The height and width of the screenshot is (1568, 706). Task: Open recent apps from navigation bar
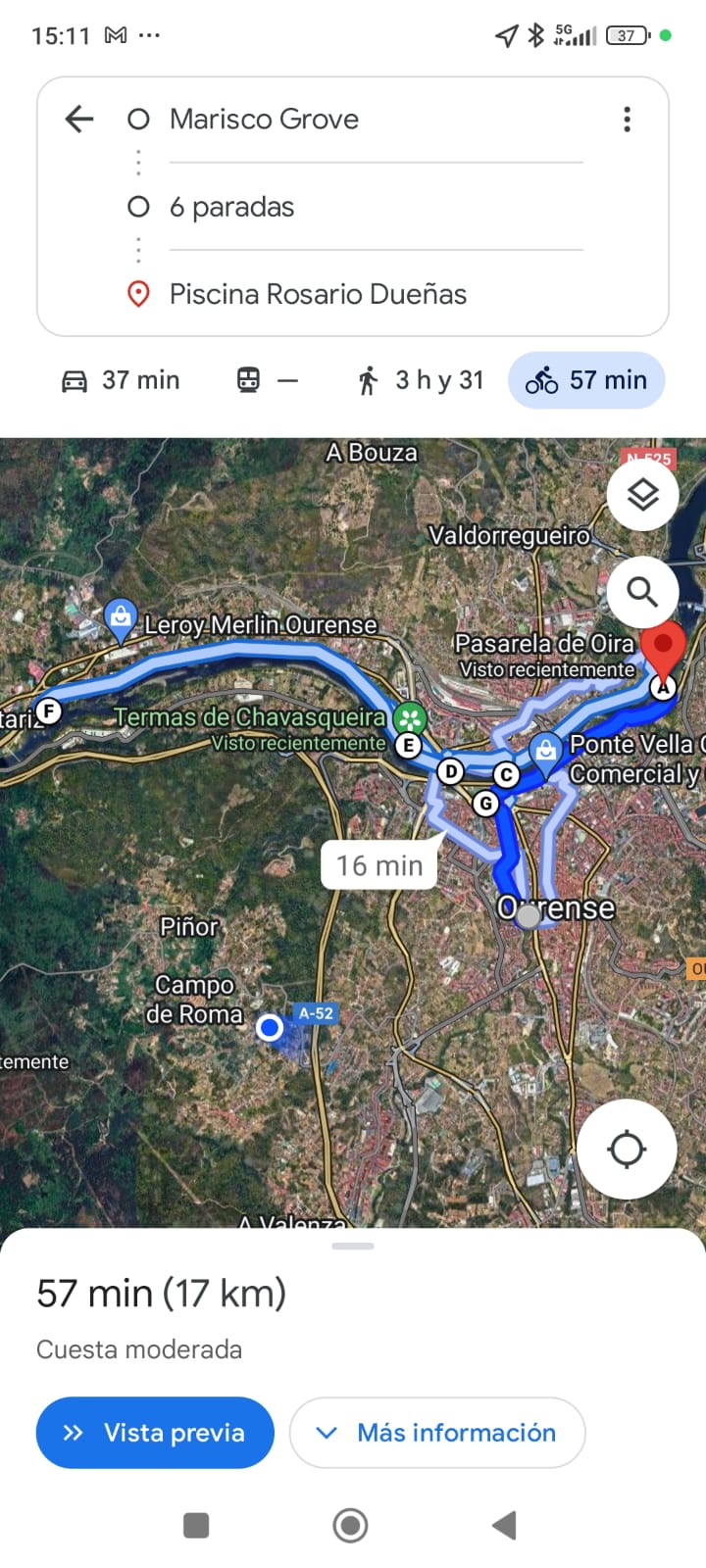[196, 1525]
